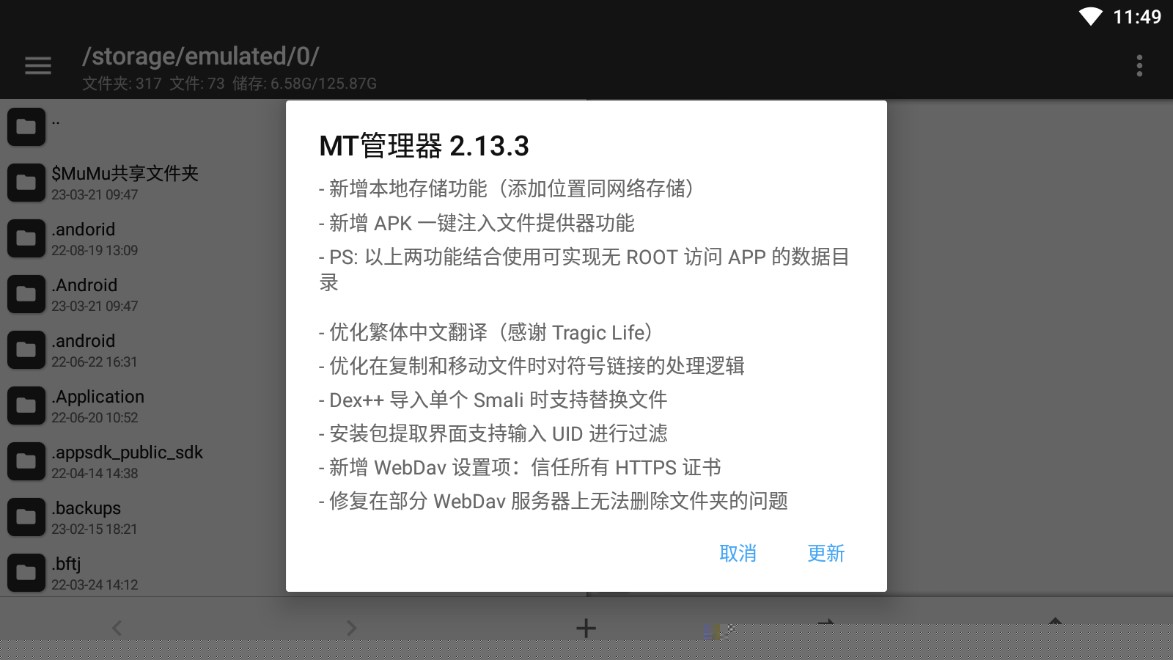
Task: Dismiss the update dialog with 取消
Action: [738, 553]
